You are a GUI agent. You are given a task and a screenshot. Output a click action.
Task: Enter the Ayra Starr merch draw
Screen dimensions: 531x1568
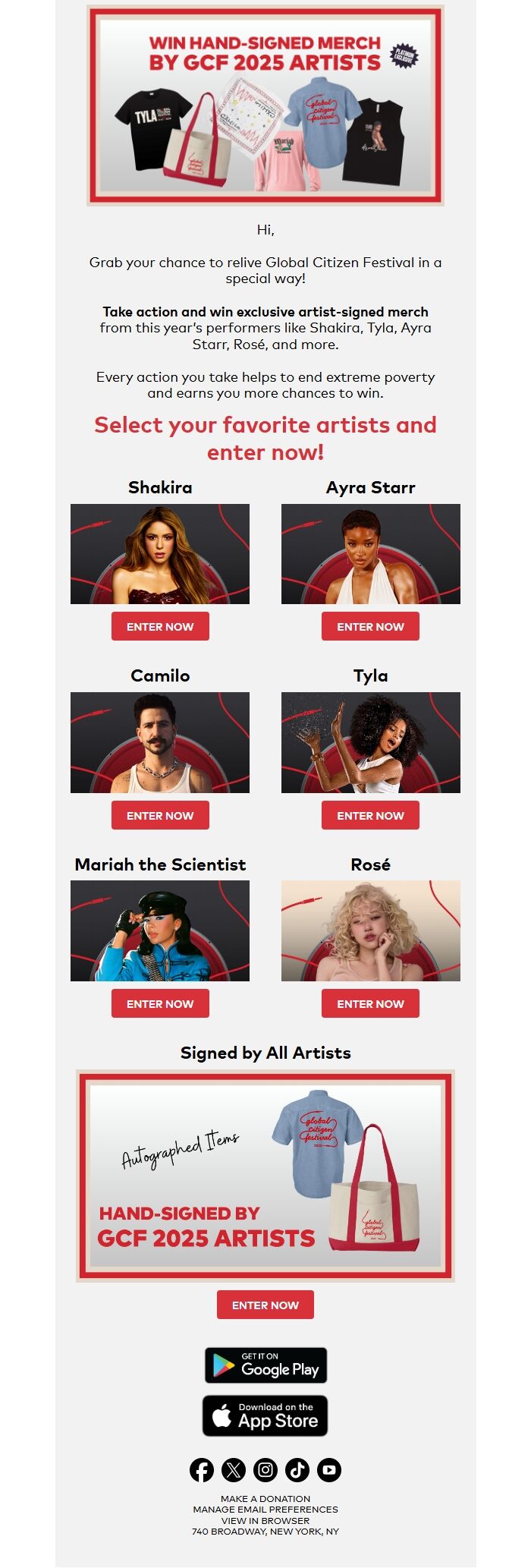(370, 627)
